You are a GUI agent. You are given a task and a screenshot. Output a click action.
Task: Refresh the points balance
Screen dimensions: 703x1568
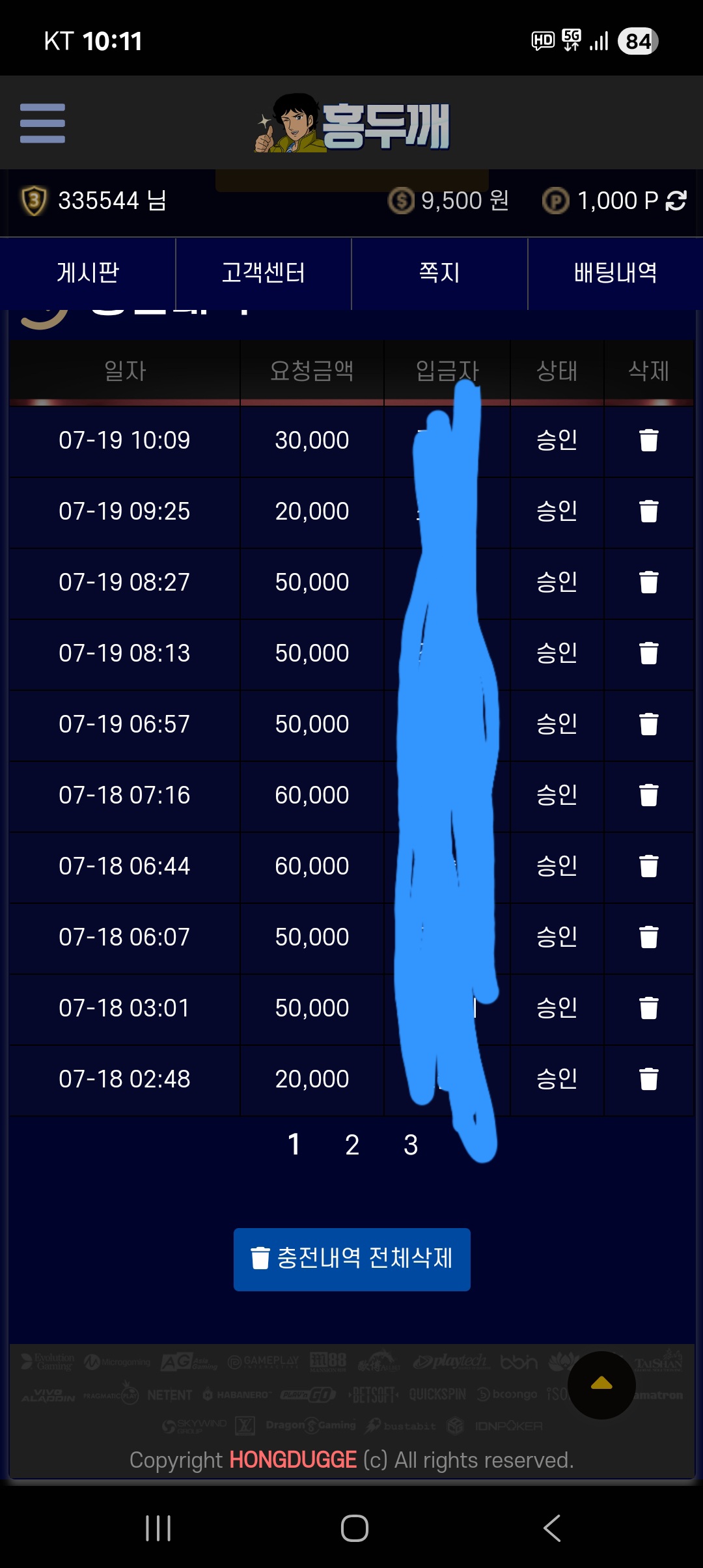tap(676, 201)
